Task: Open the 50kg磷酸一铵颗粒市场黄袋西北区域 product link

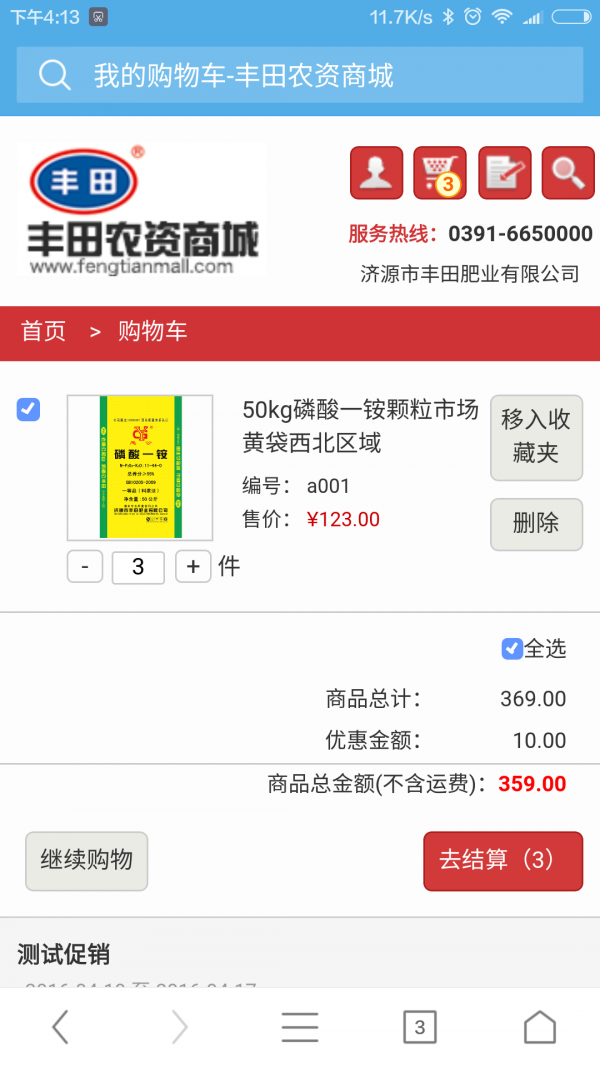Action: click(360, 425)
